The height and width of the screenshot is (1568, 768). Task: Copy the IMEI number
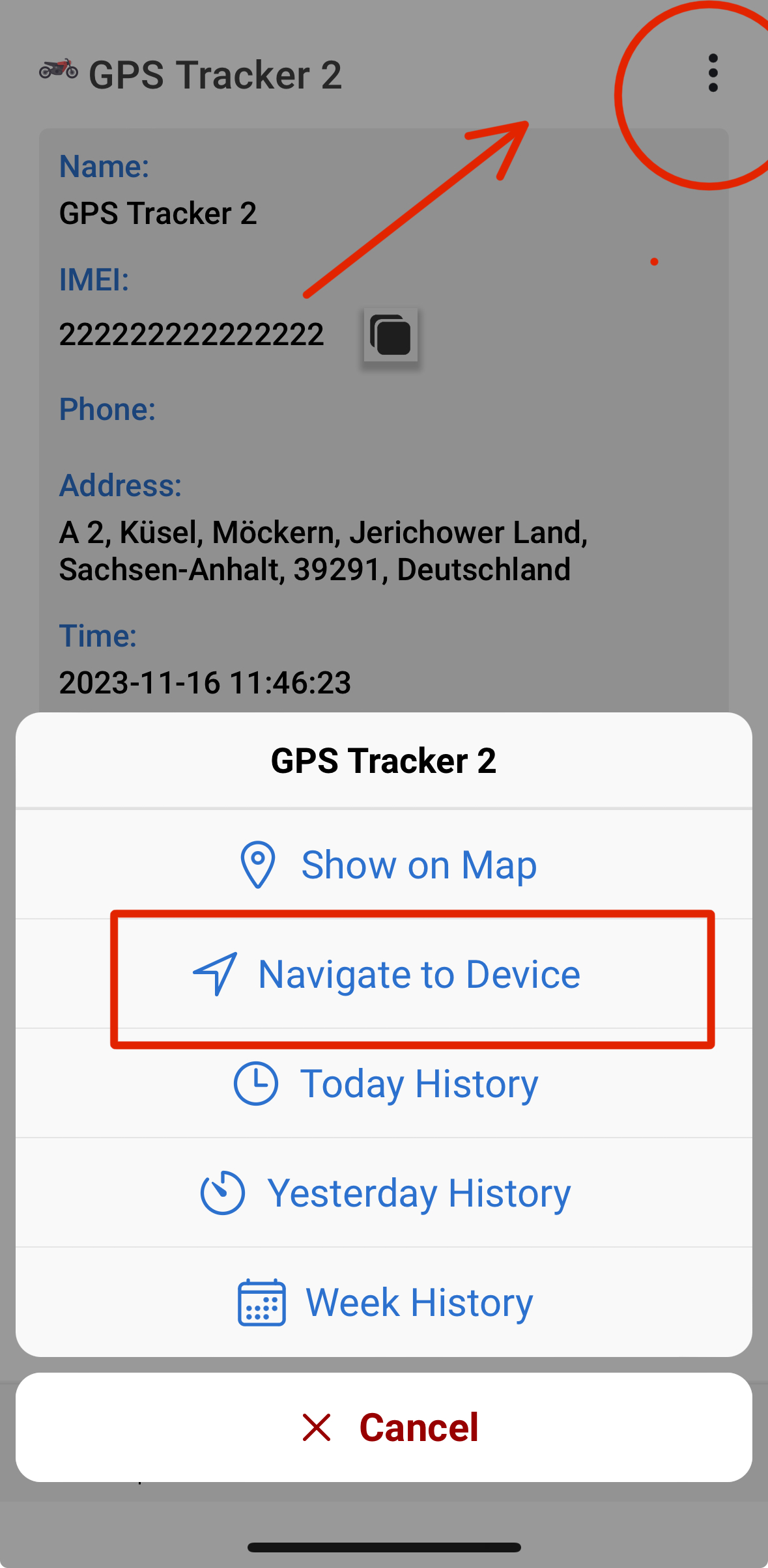391,335
